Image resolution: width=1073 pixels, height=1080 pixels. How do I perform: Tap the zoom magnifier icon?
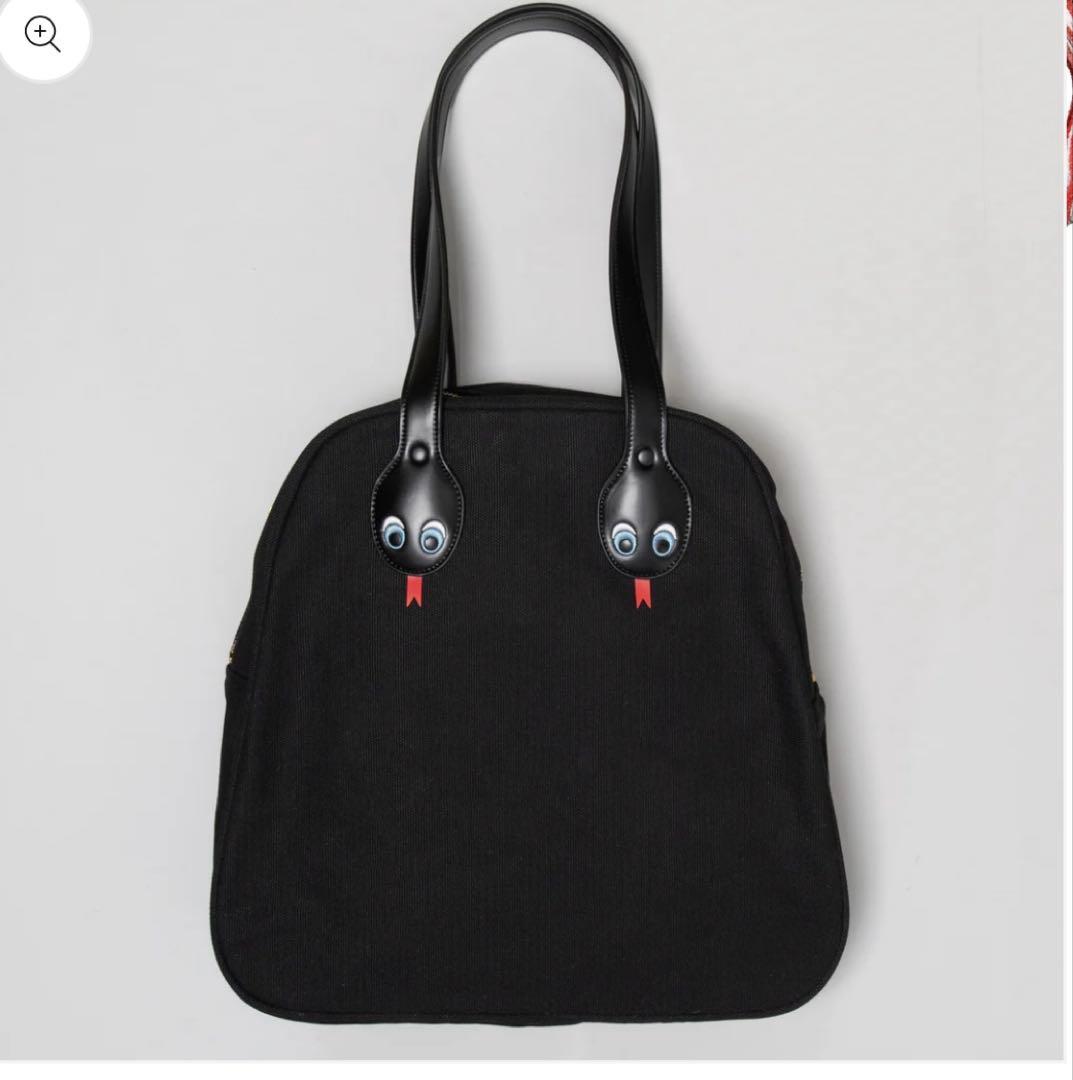(42, 33)
